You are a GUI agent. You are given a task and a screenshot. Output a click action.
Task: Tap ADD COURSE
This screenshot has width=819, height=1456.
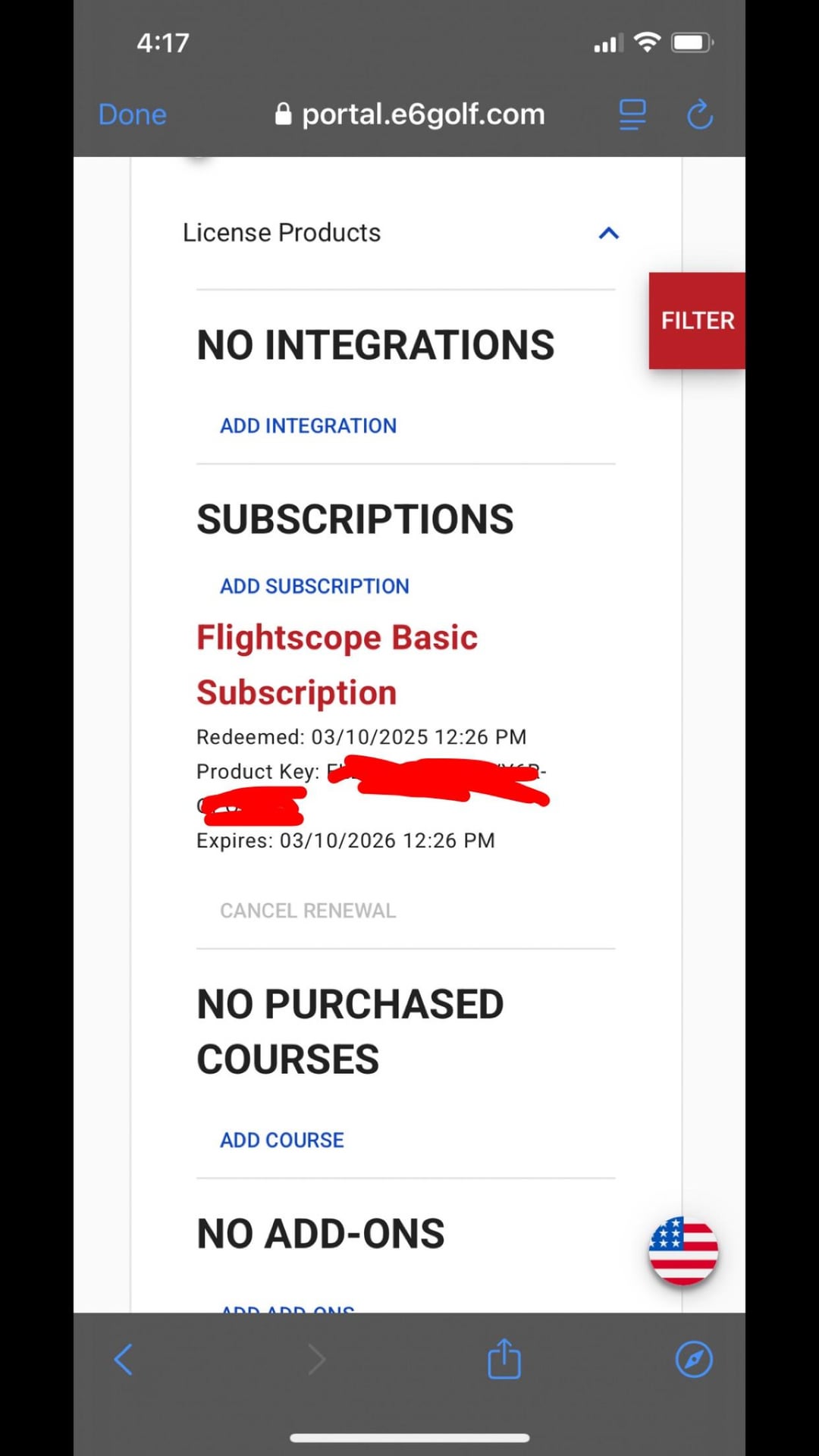tap(281, 1140)
